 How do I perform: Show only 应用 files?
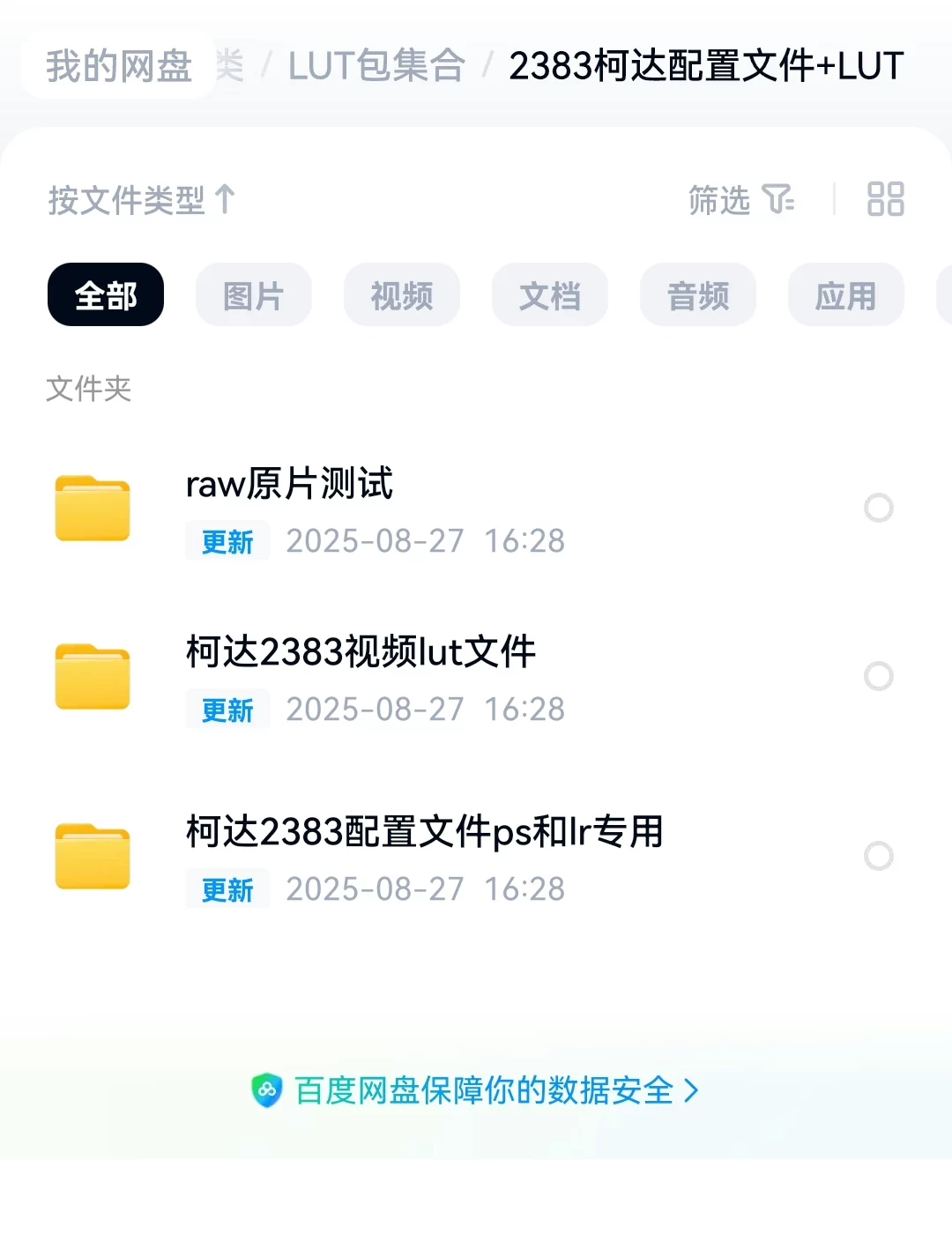[846, 295]
